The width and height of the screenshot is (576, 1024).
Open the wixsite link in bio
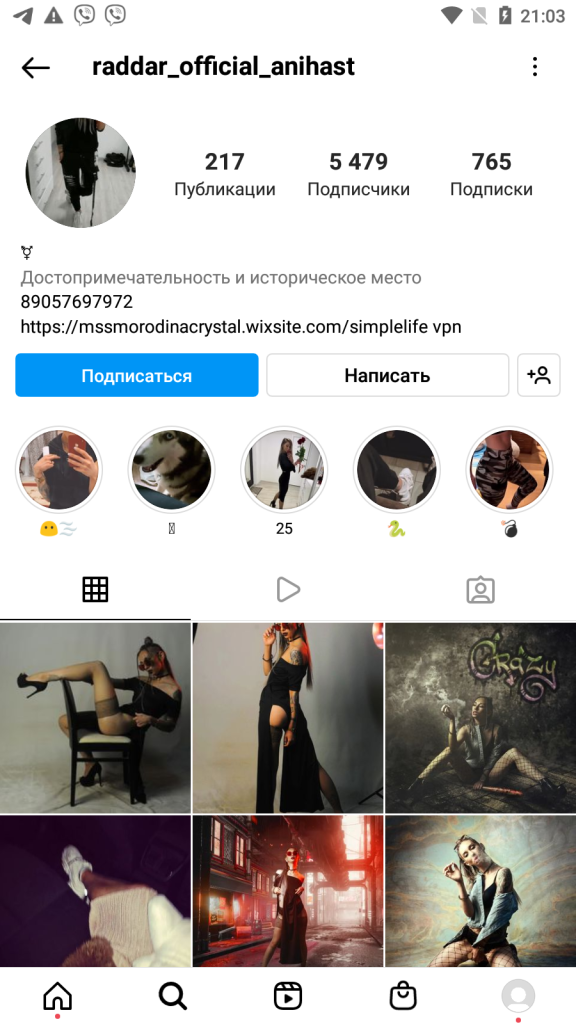pos(241,327)
